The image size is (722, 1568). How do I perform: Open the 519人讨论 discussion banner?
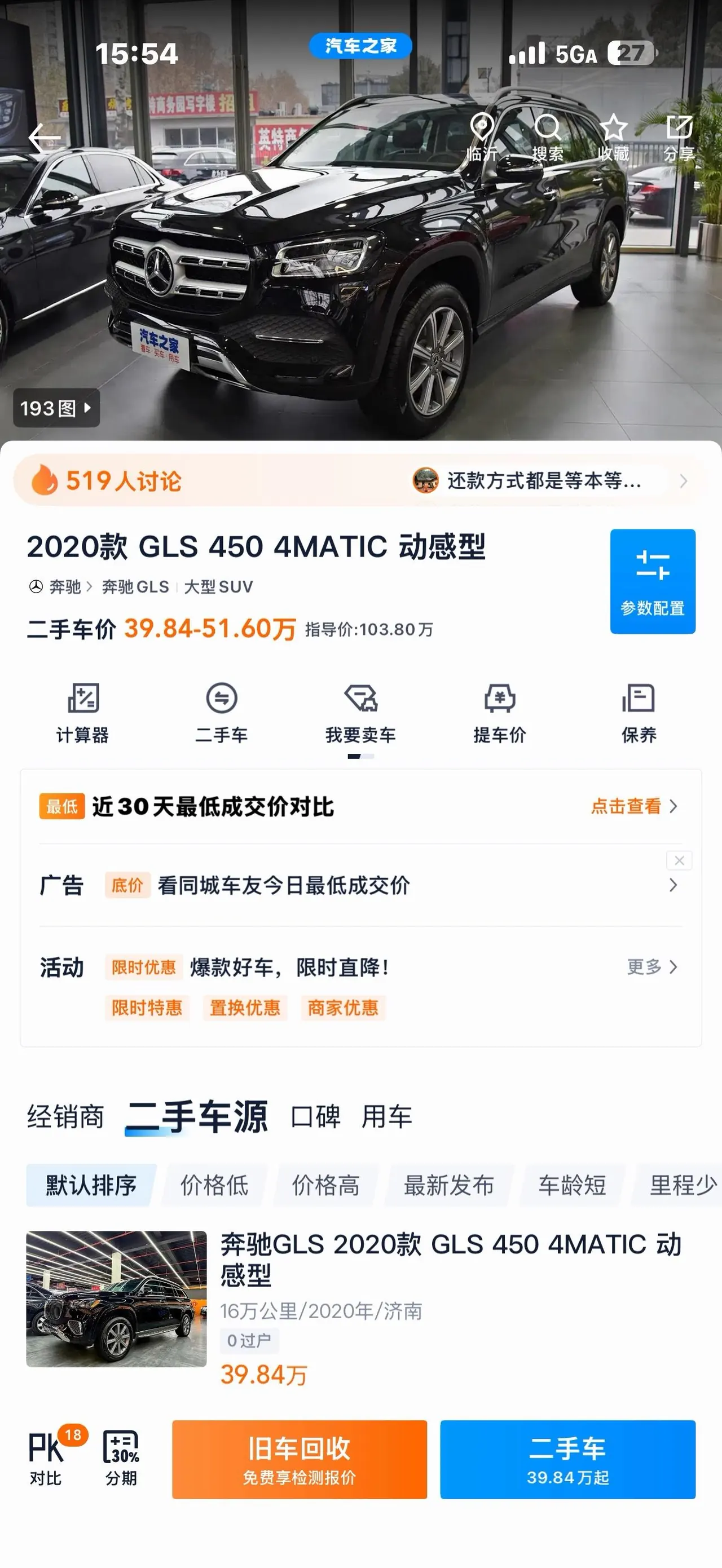[x=360, y=481]
